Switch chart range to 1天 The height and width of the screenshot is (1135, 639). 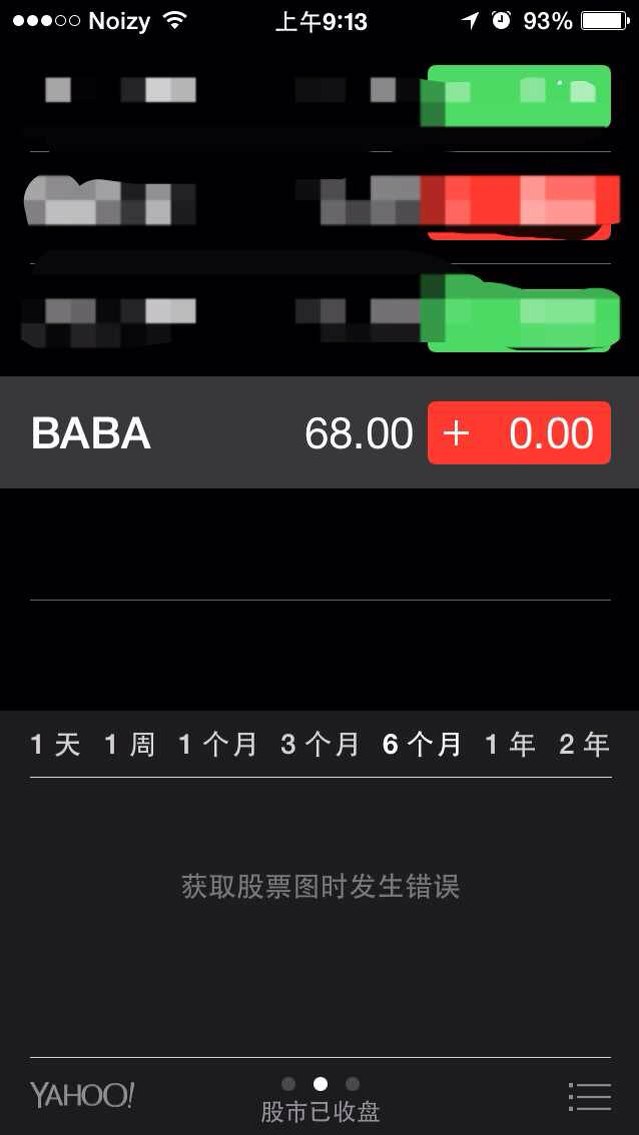click(x=55, y=744)
